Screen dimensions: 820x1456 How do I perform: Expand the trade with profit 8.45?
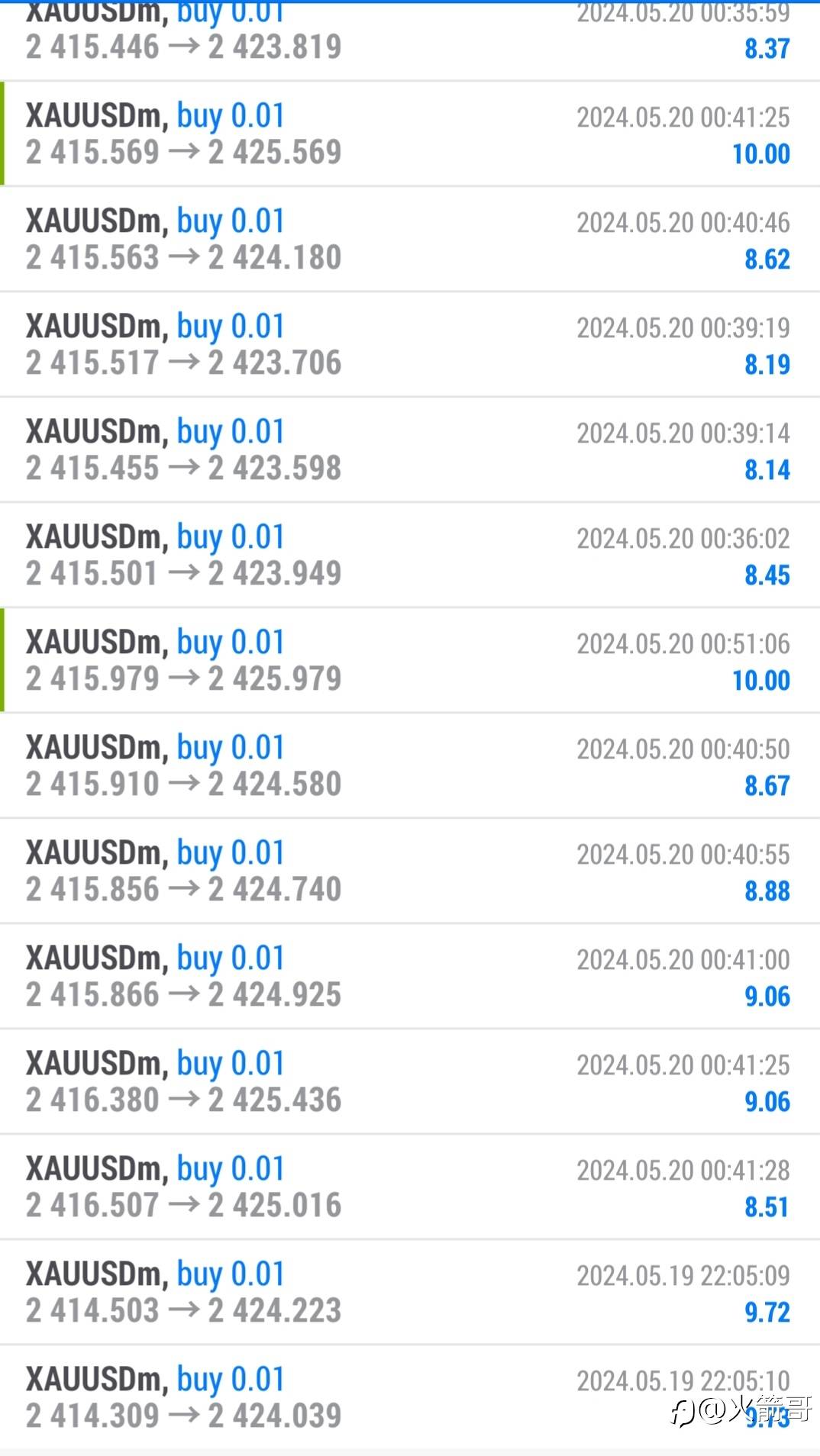click(x=410, y=556)
